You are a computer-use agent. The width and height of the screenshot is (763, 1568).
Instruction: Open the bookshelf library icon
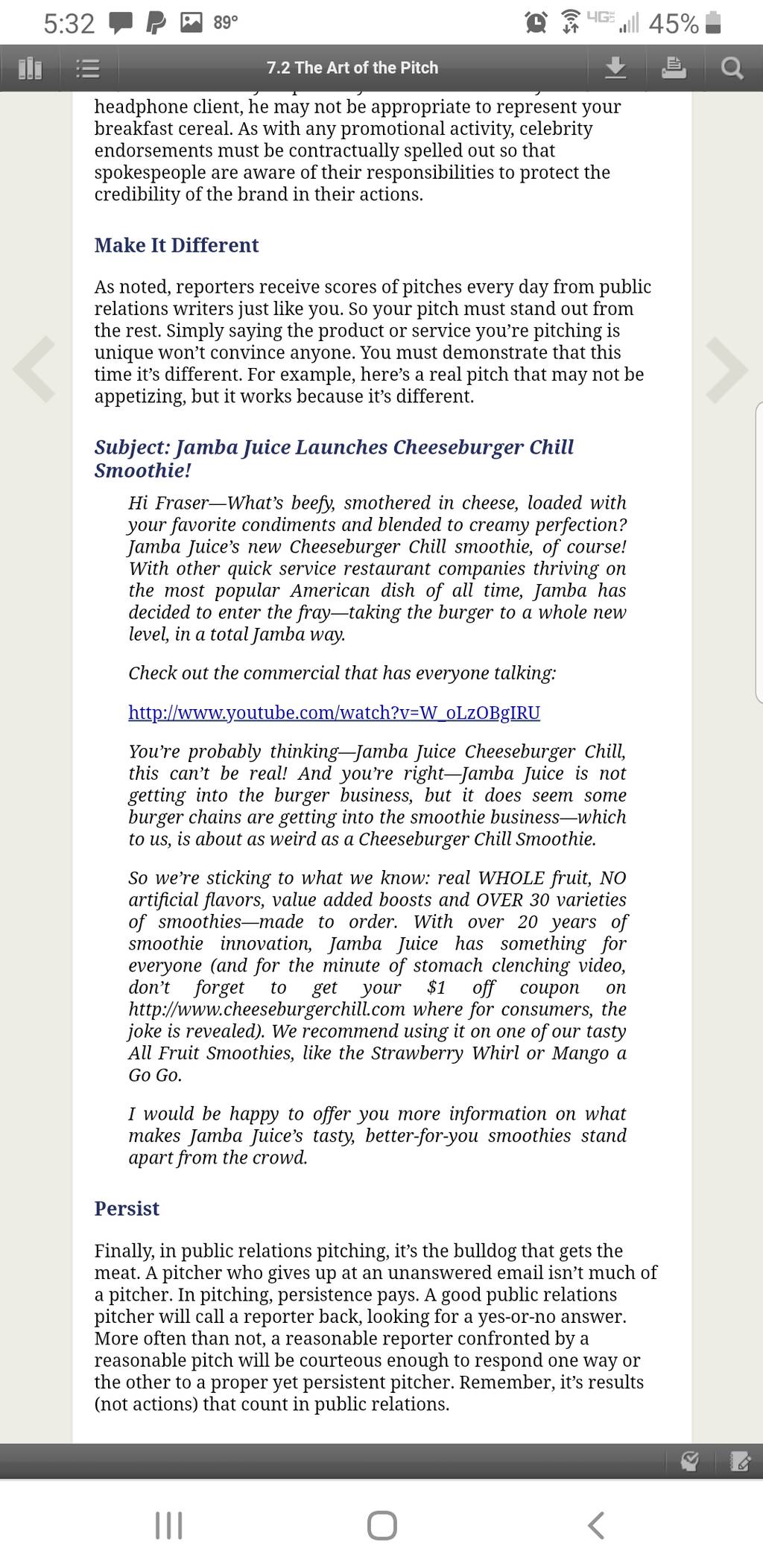30,69
